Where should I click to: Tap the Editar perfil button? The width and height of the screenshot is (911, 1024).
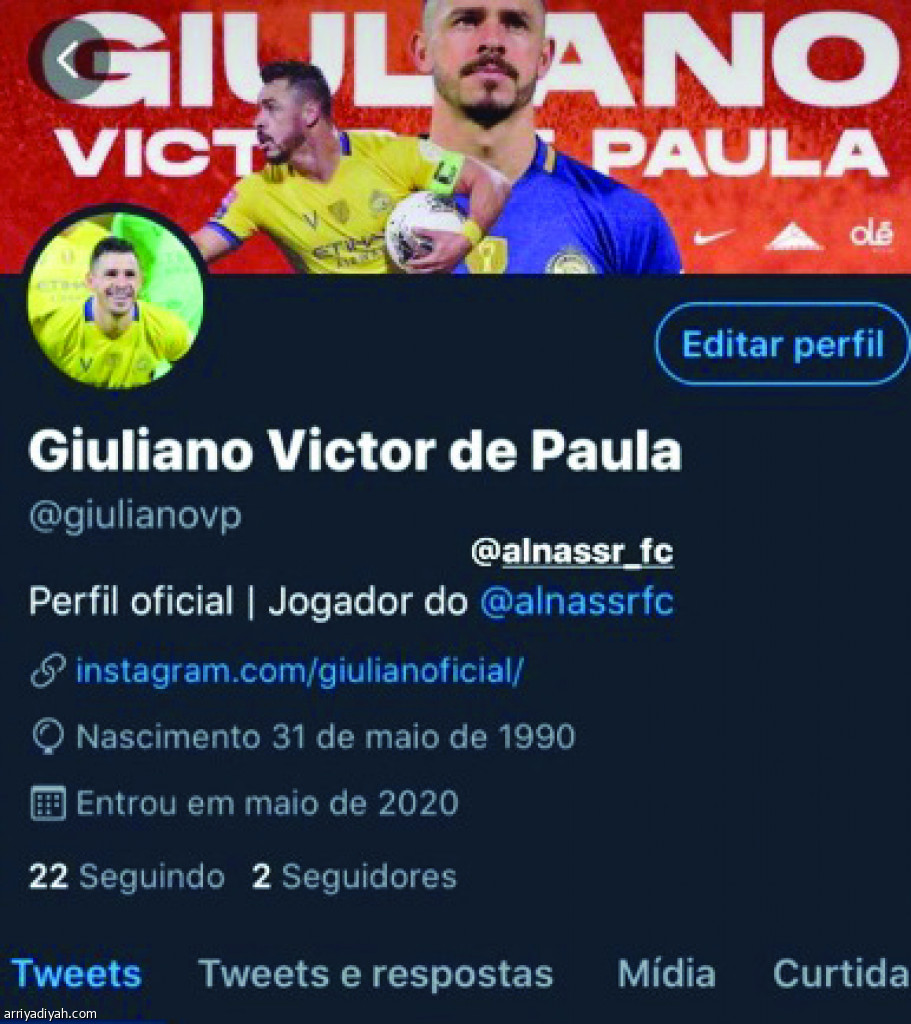tap(782, 345)
